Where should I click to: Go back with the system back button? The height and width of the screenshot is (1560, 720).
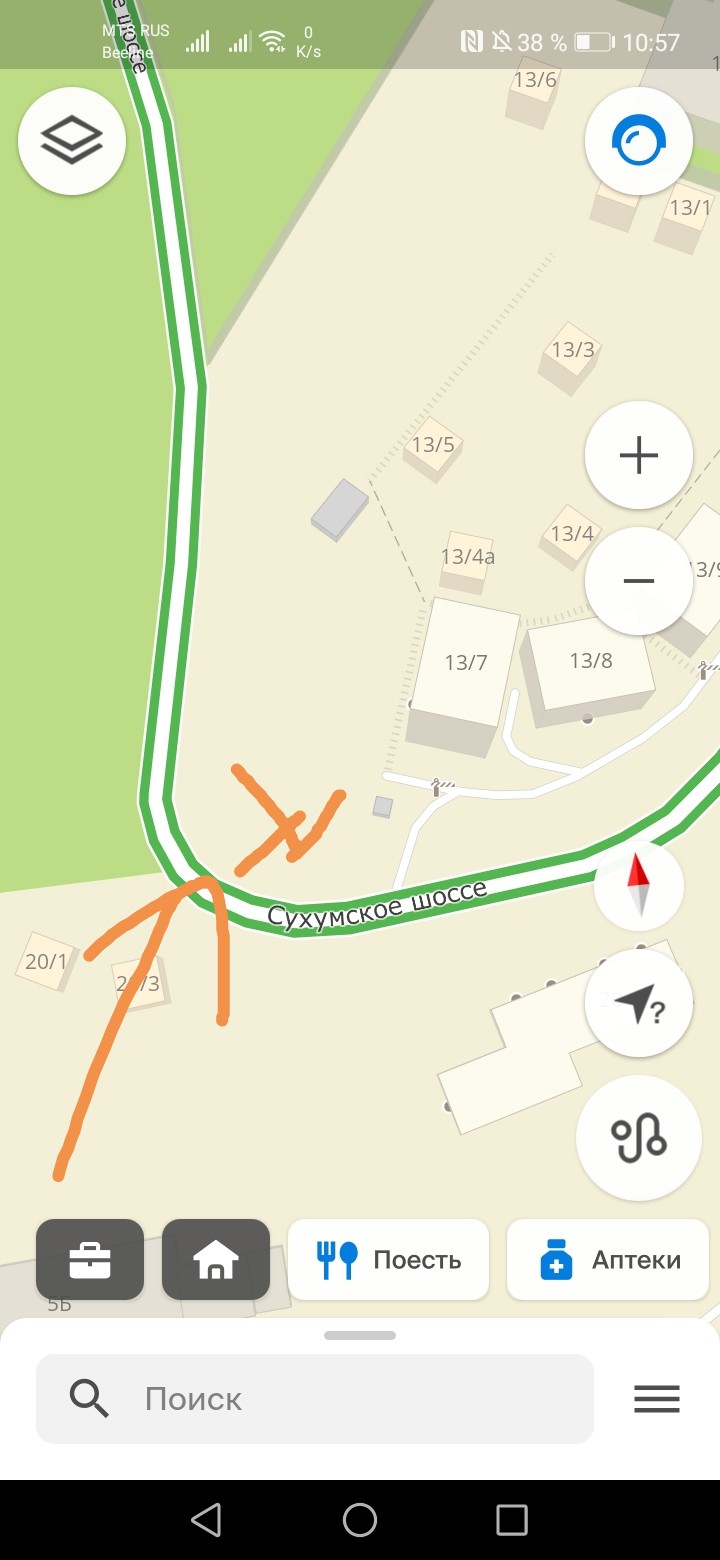[206, 1520]
